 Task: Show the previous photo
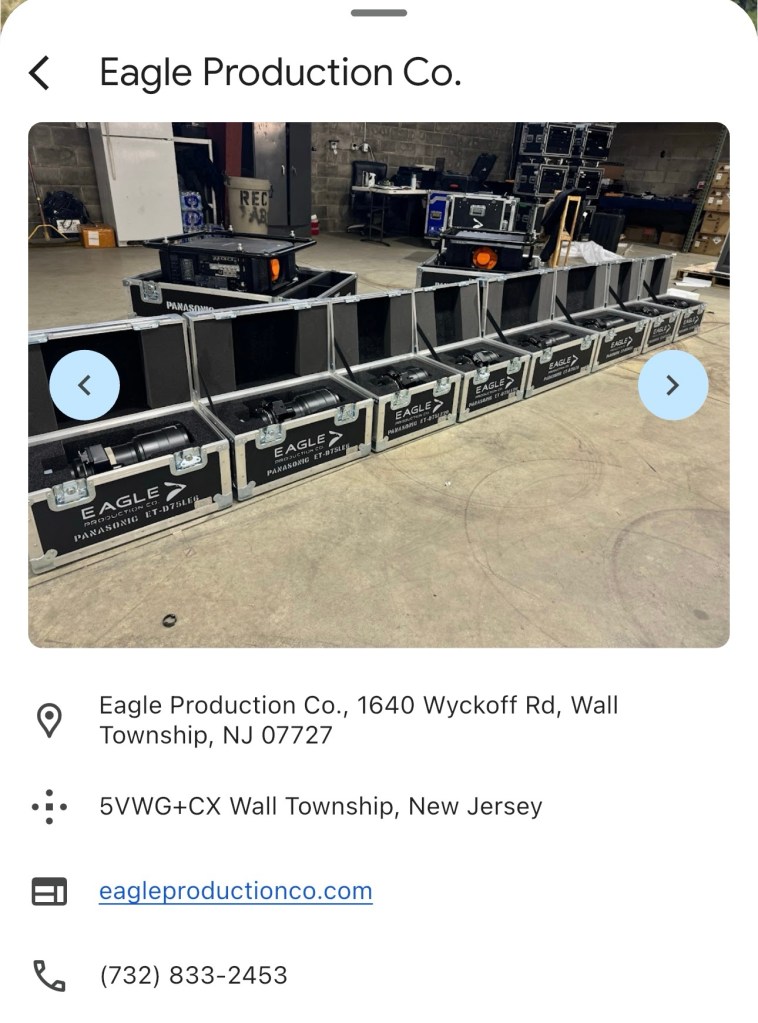pos(84,385)
